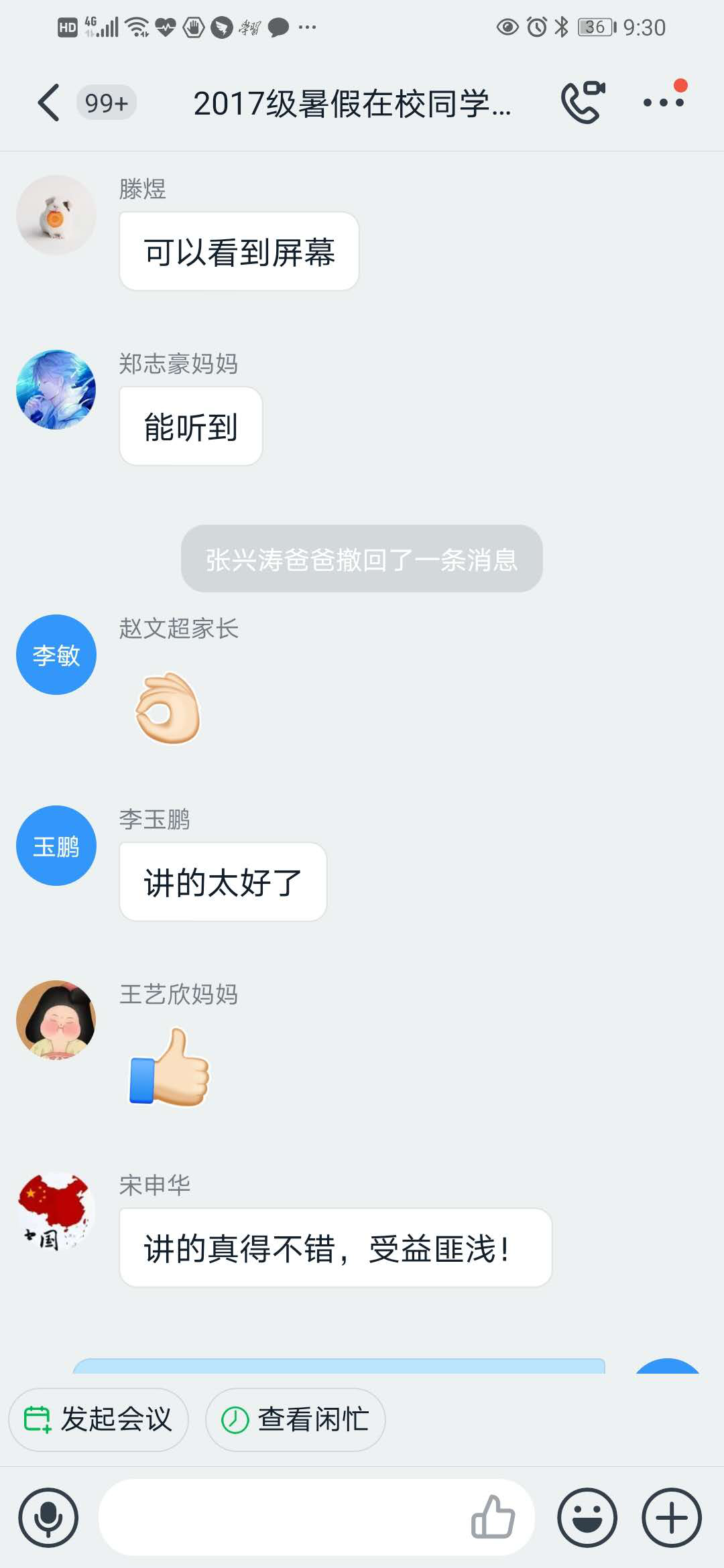View 滕煜's profile avatar
The height and width of the screenshot is (1568, 724).
pyautogui.click(x=56, y=215)
